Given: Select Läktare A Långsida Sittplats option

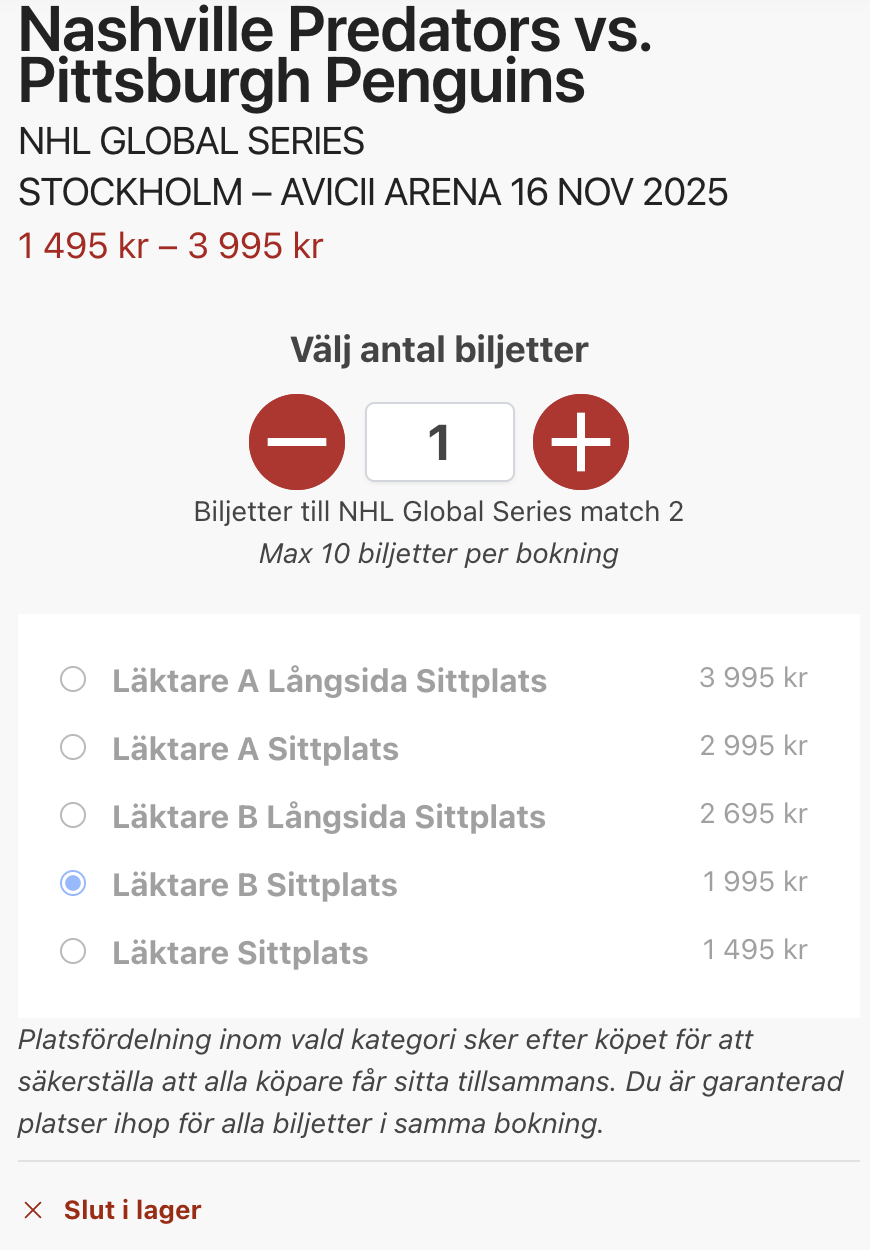Looking at the screenshot, I should coord(73,680).
